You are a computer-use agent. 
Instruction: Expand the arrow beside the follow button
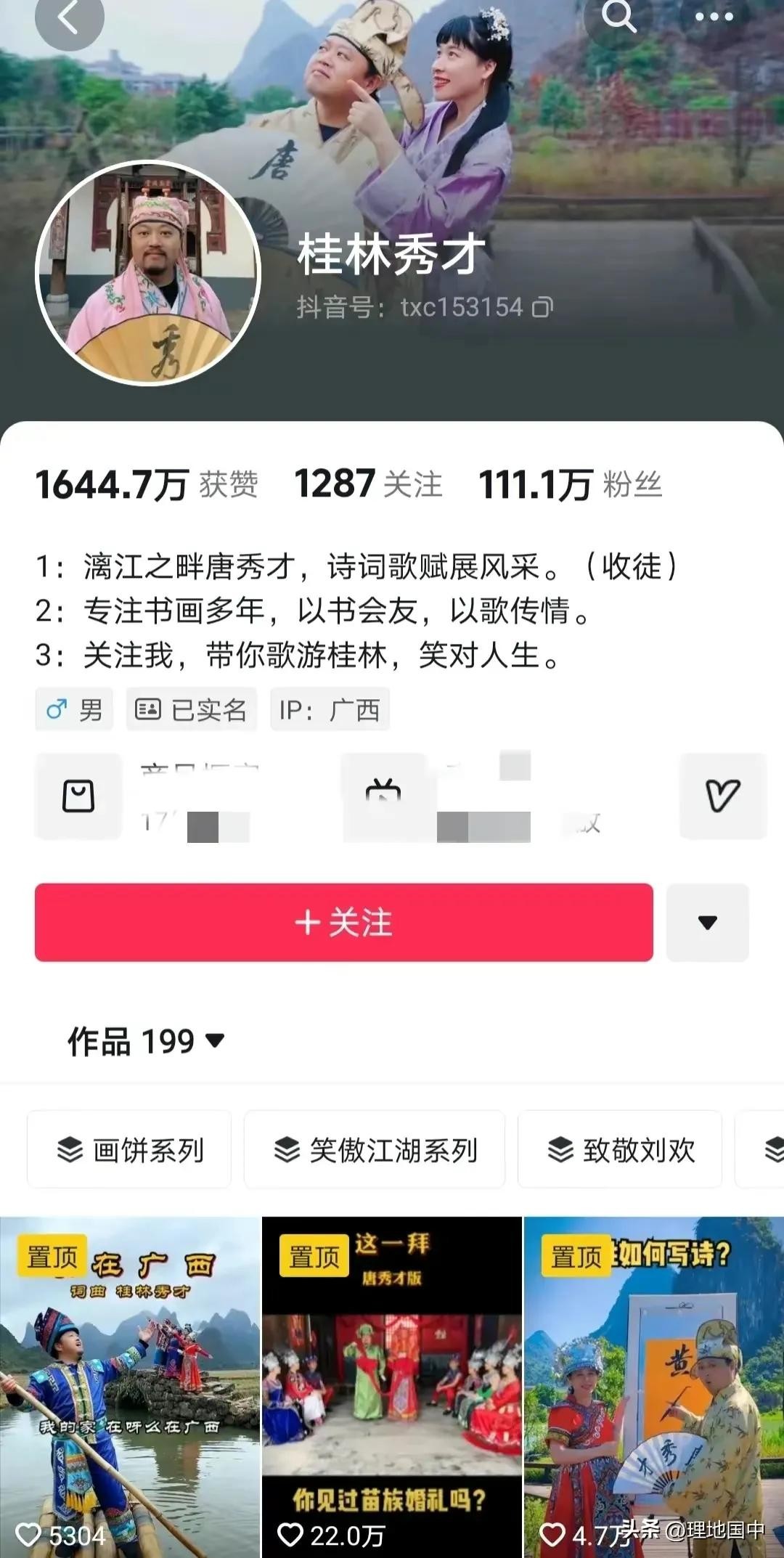(707, 922)
